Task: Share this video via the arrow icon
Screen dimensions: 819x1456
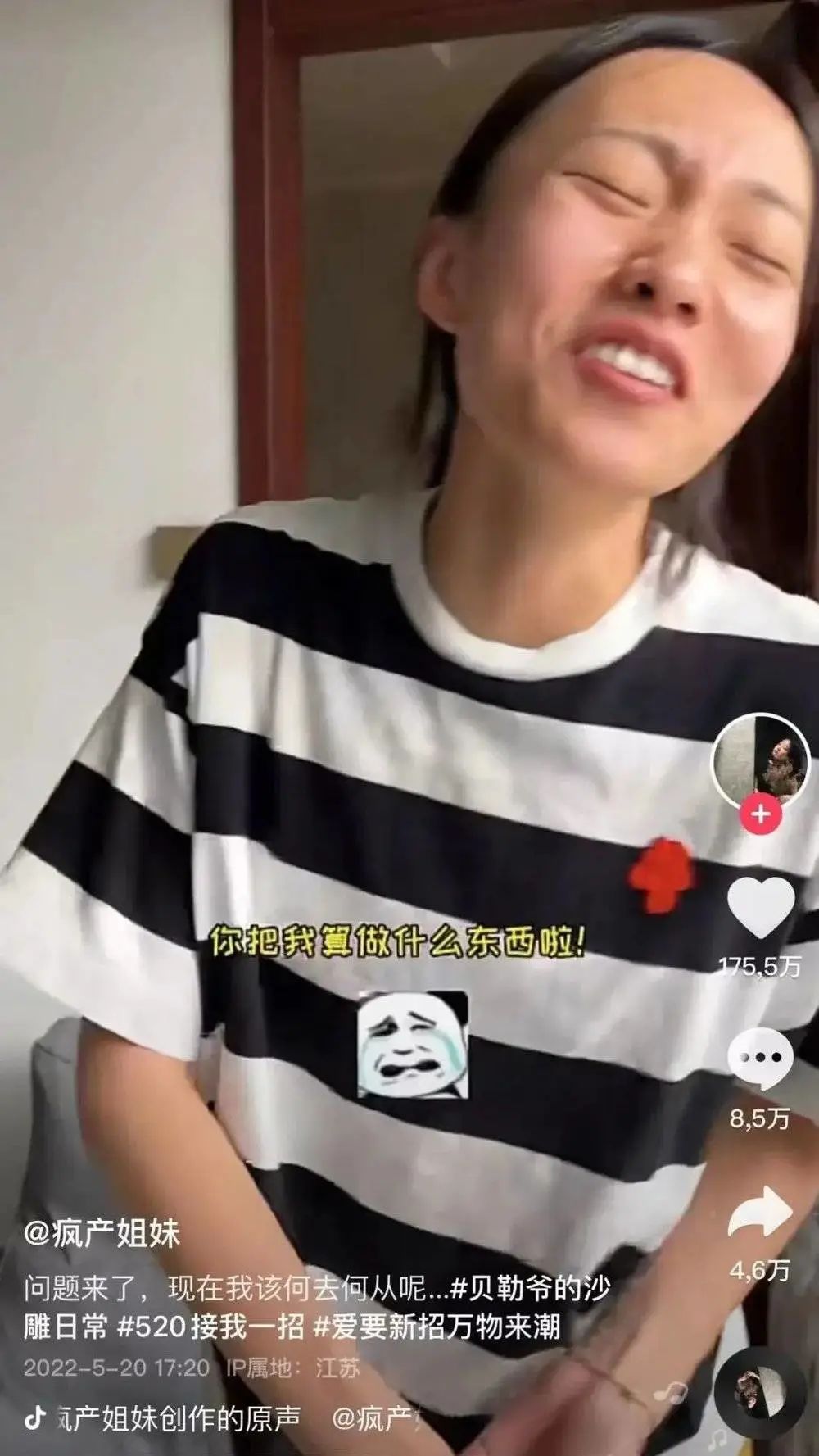Action: pyautogui.click(x=761, y=1211)
